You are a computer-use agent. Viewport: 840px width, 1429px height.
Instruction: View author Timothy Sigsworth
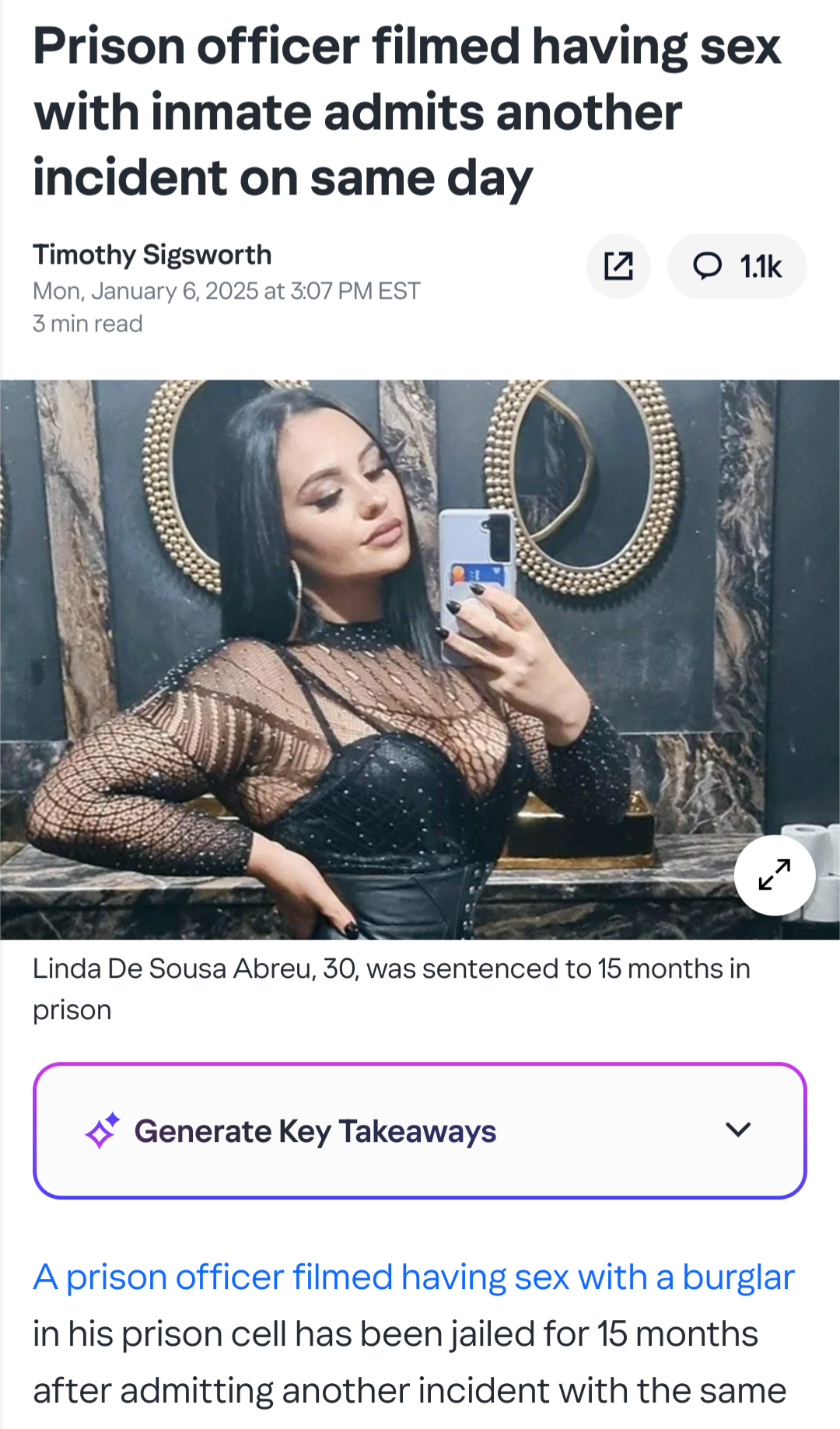click(x=152, y=254)
